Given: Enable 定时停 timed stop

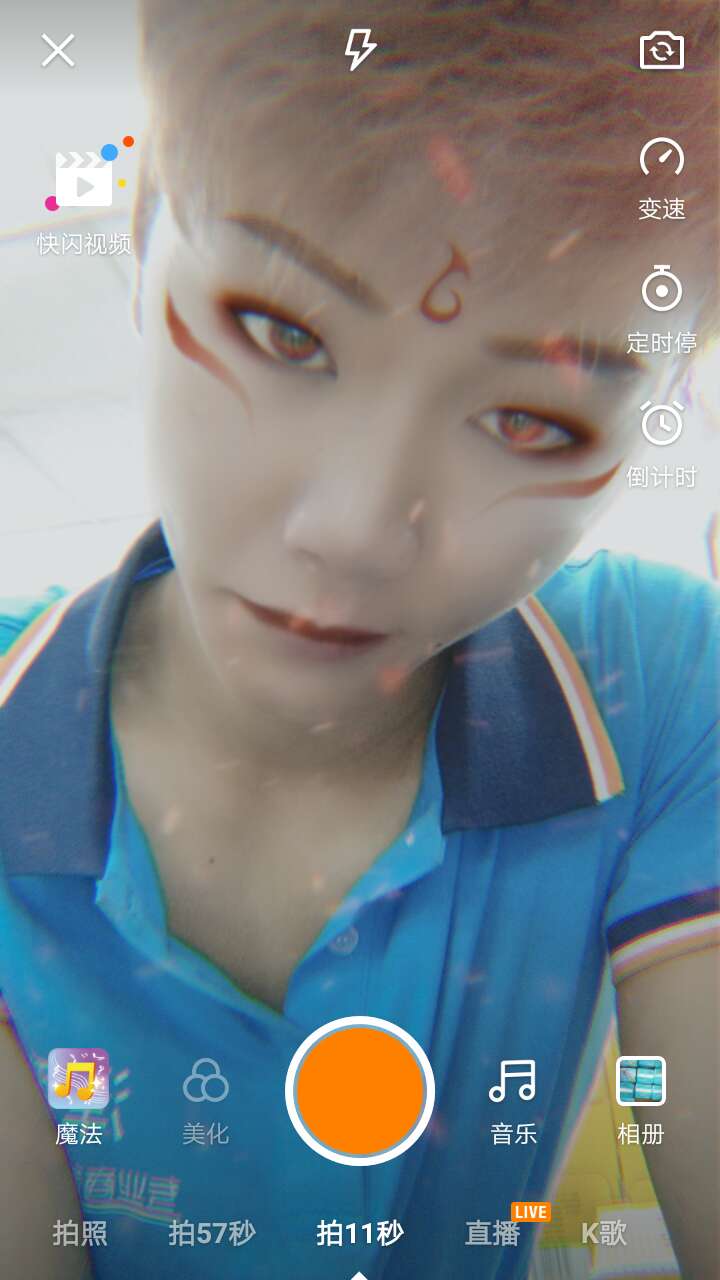Looking at the screenshot, I should point(662,310).
